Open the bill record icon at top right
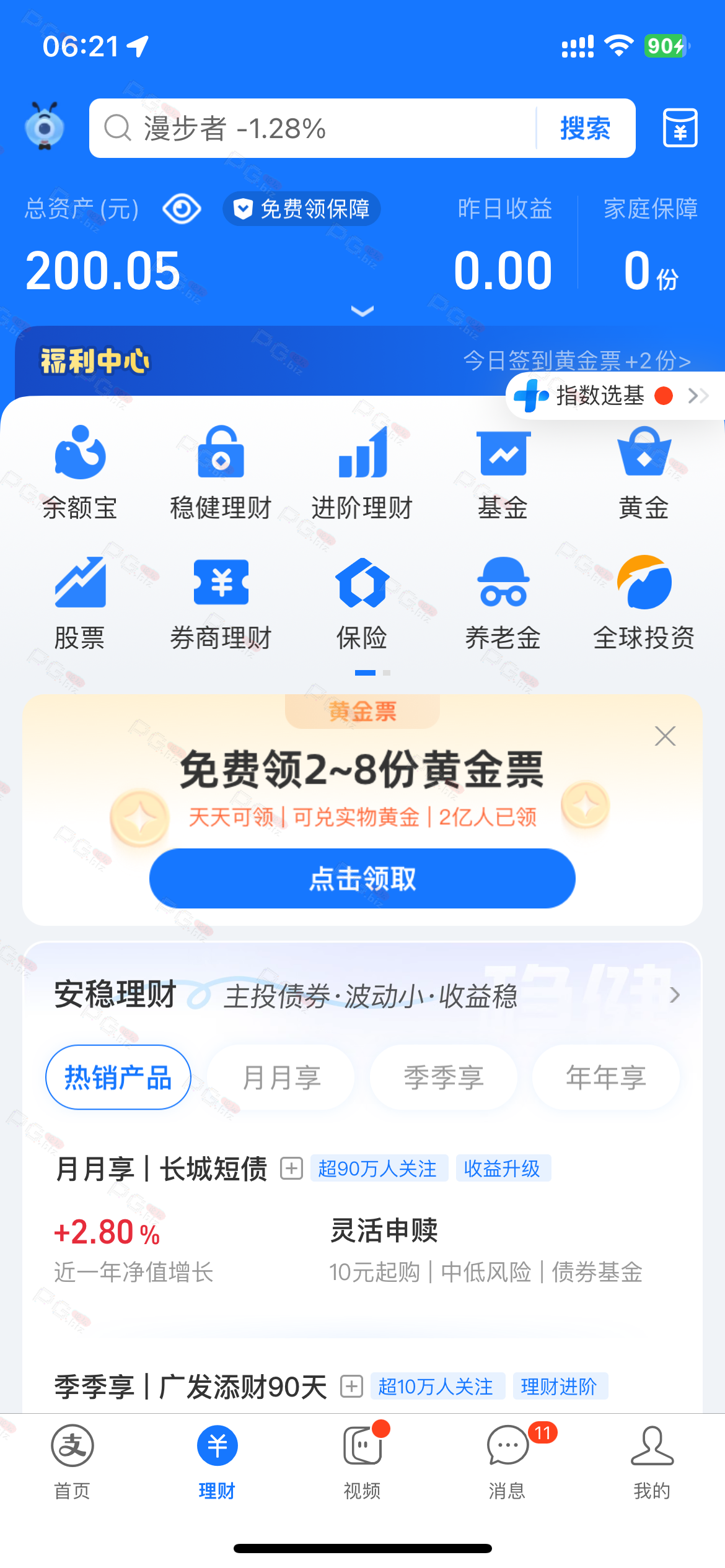725x1568 pixels. click(680, 128)
